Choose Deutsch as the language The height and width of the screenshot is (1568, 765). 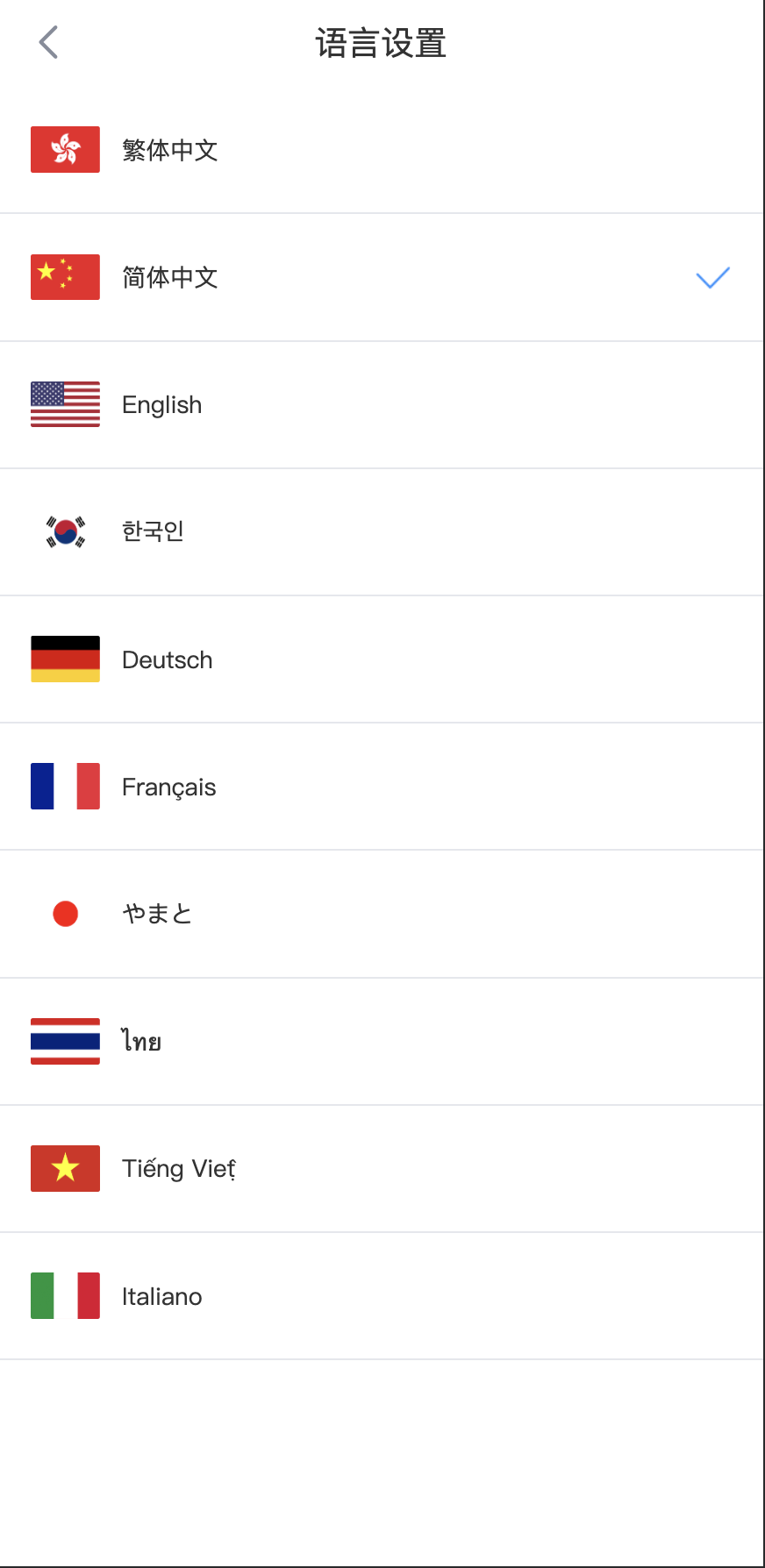(x=168, y=659)
